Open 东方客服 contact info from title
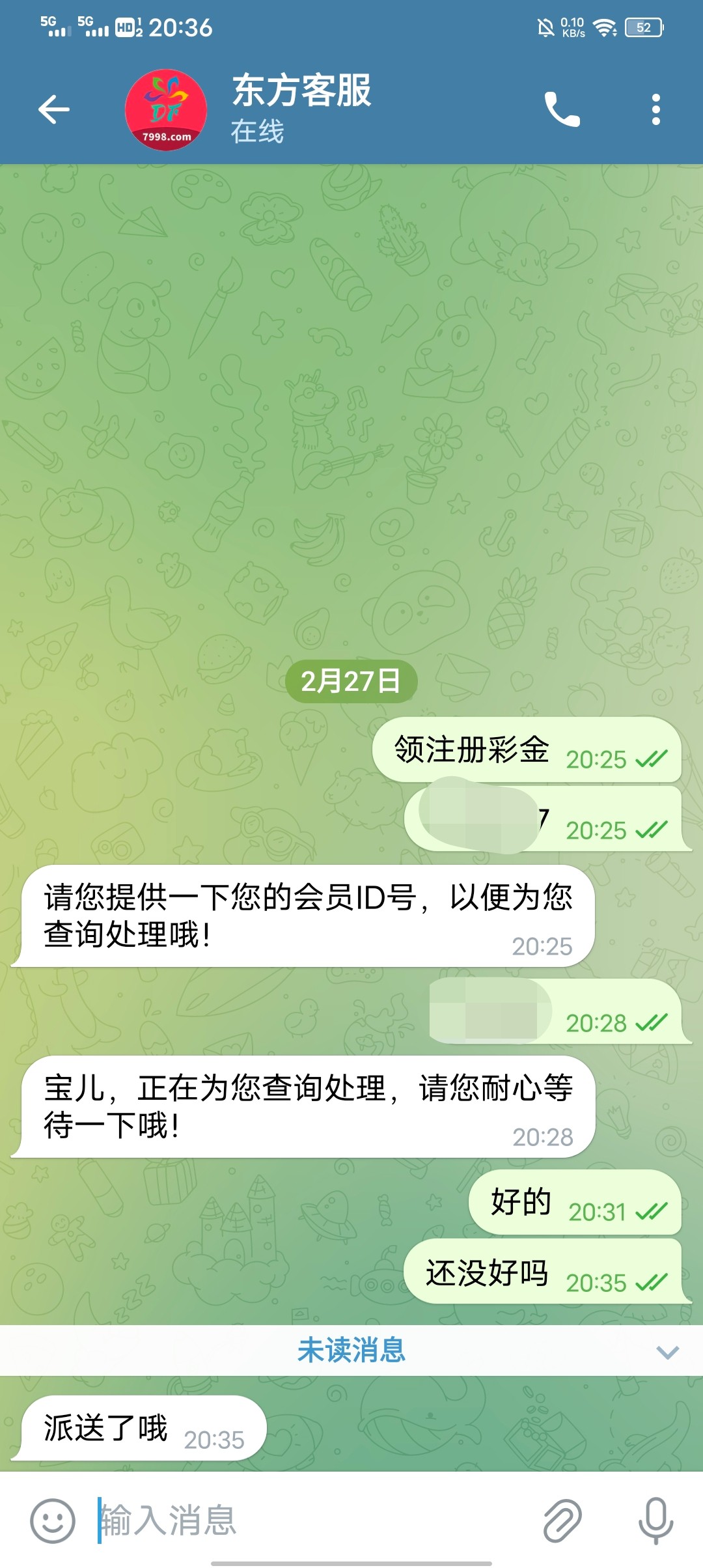The width and height of the screenshot is (703, 1568). 301,91
